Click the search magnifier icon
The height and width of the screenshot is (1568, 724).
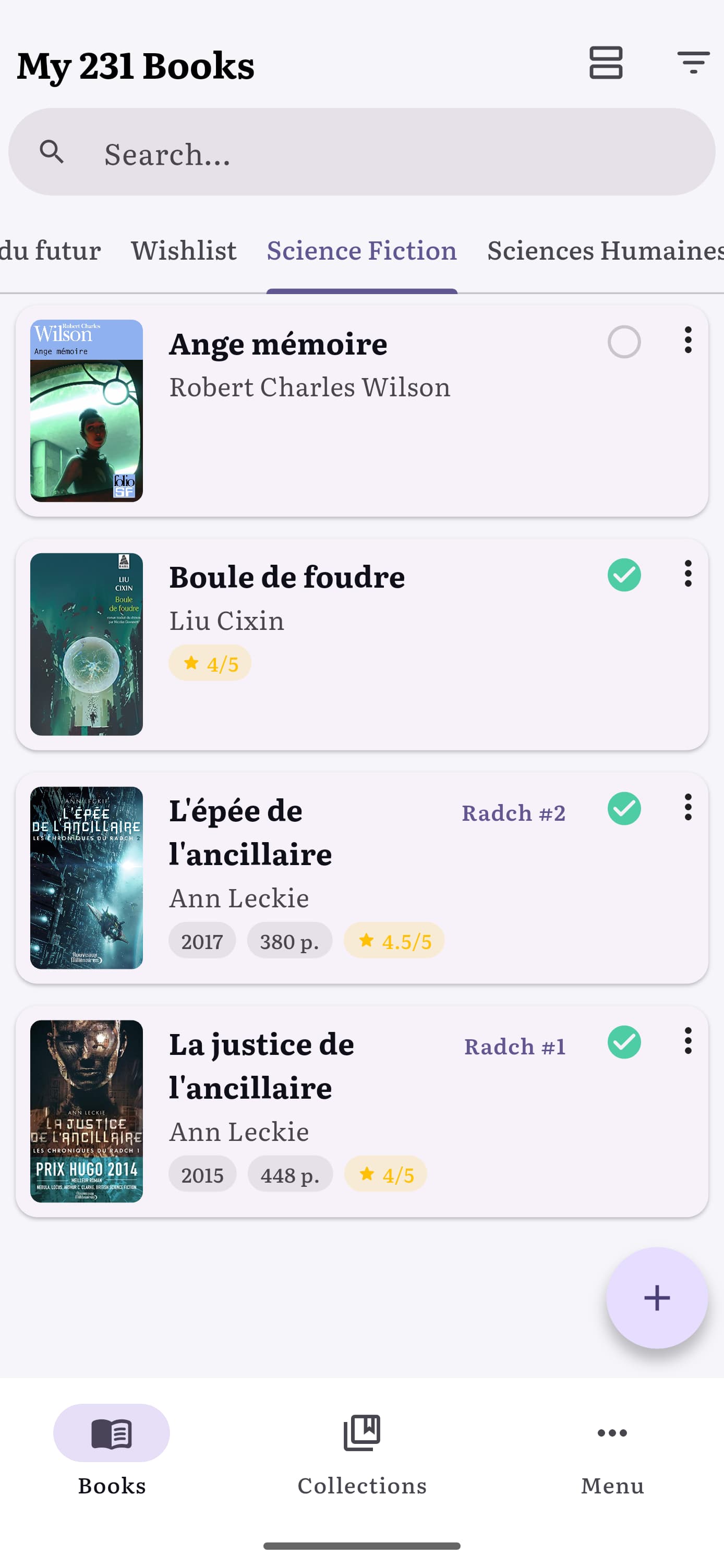point(52,153)
